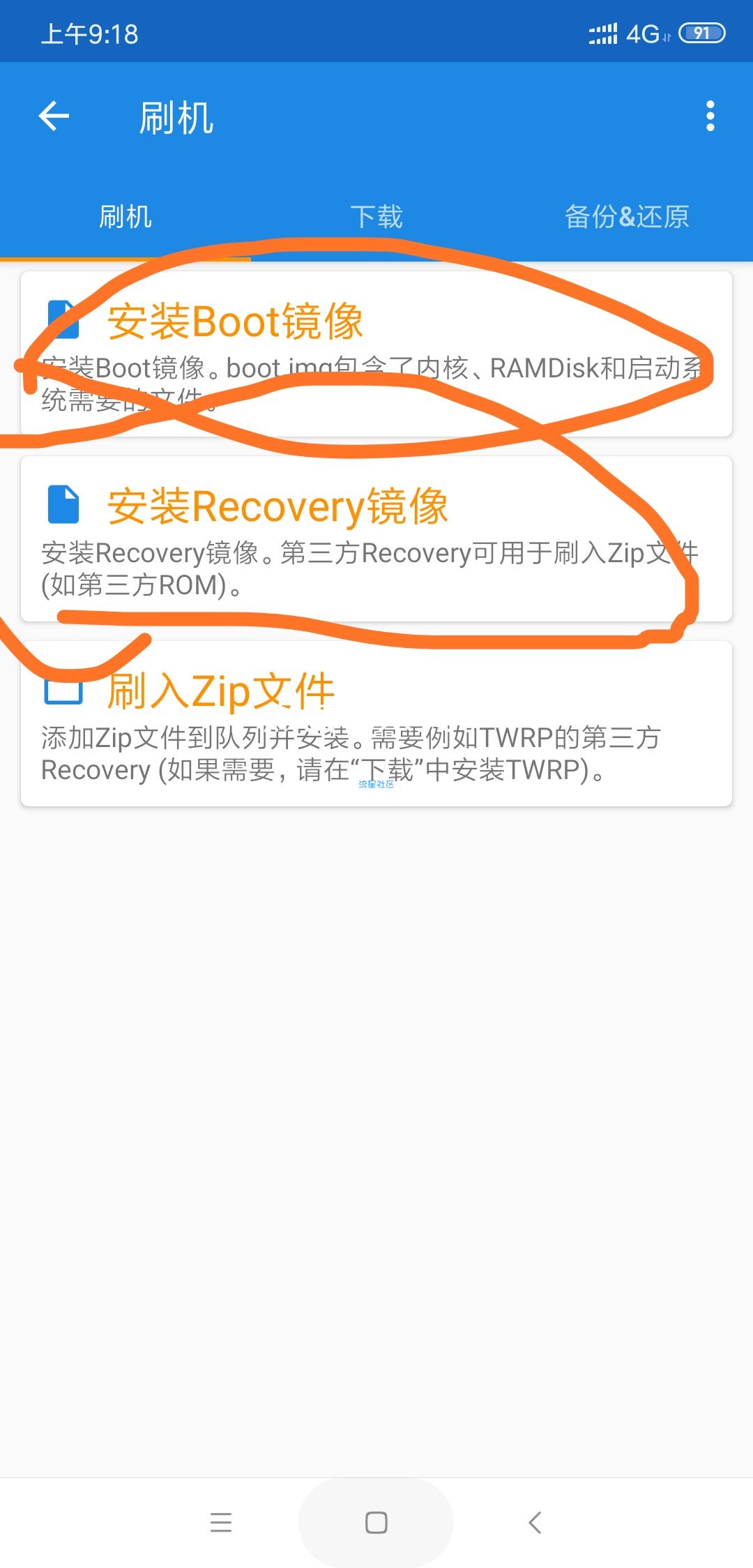Open the 安装Recovery镜像 card
The height and width of the screenshot is (1568, 753).
tap(376, 538)
